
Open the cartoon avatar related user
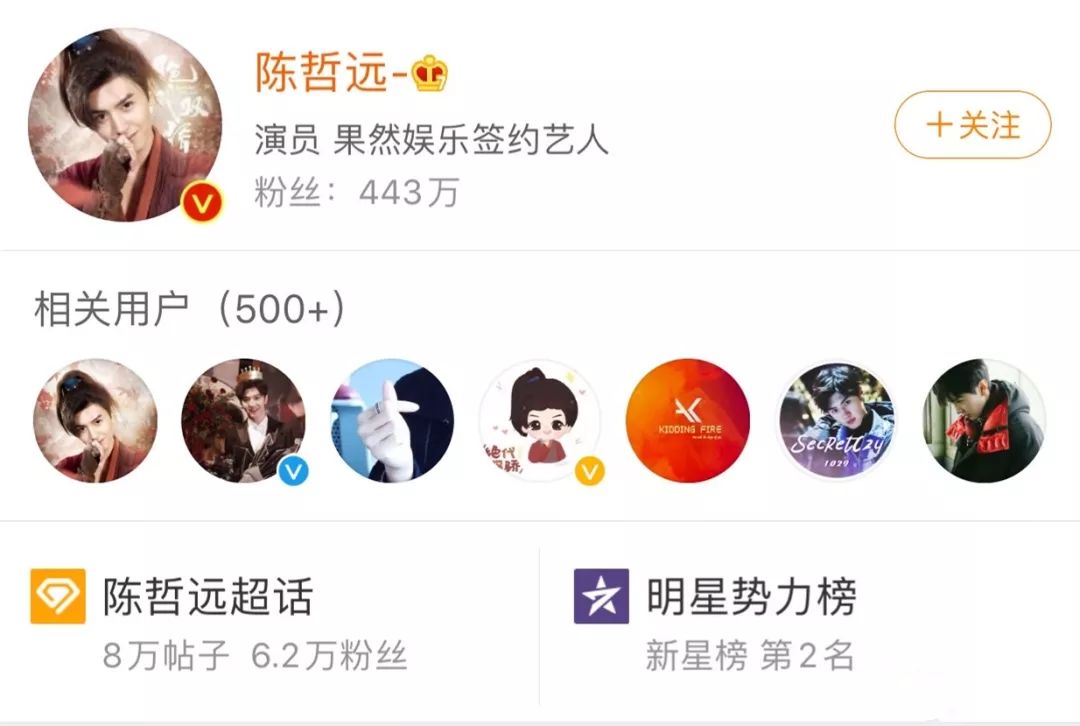(x=540, y=421)
